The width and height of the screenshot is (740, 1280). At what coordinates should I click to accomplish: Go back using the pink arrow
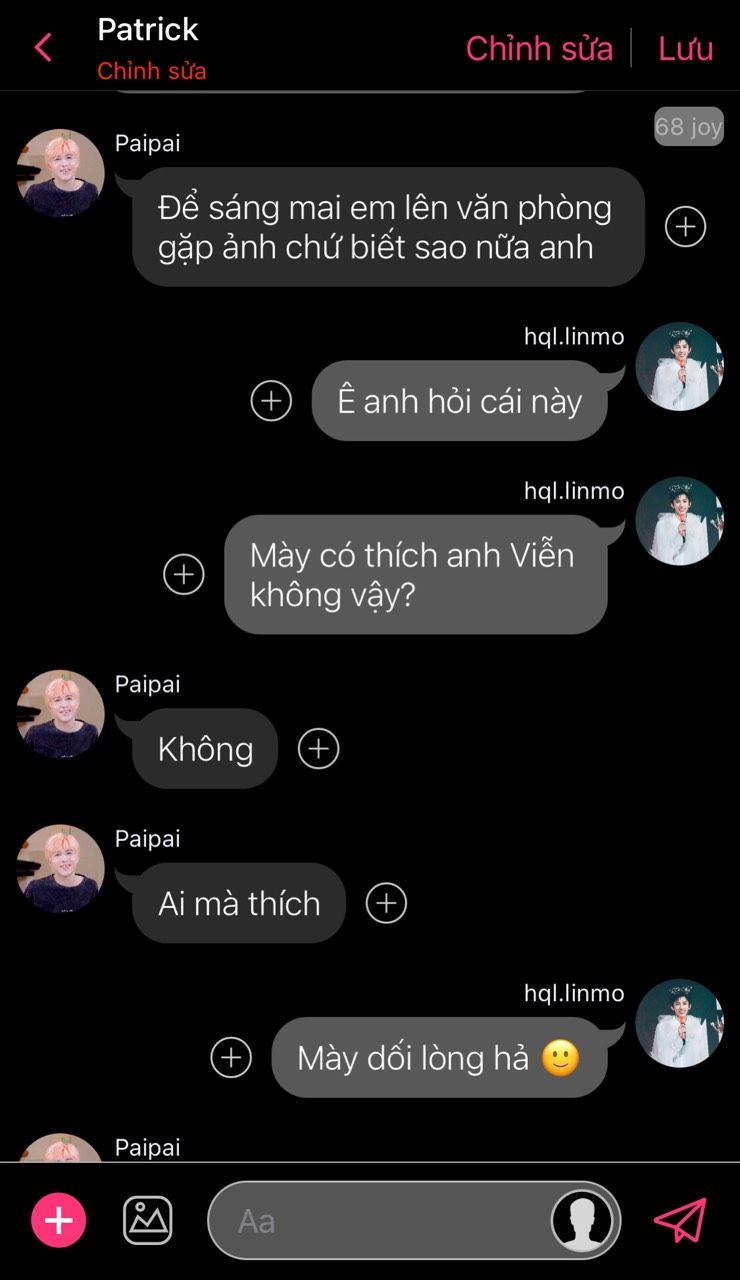coord(43,47)
